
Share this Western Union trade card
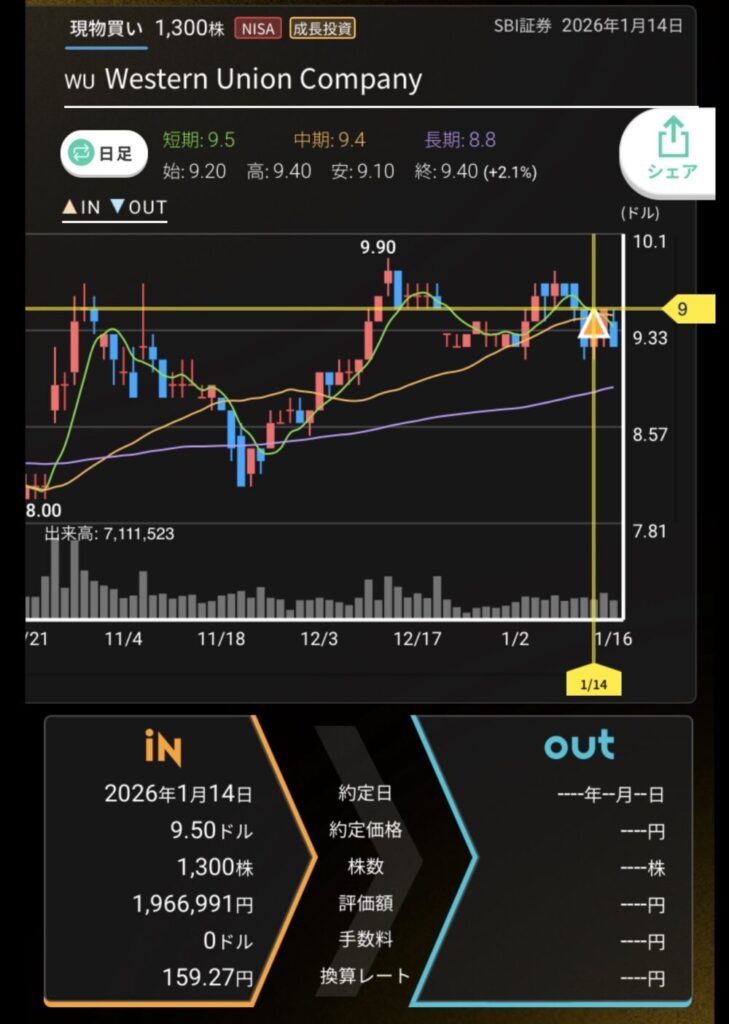673,148
